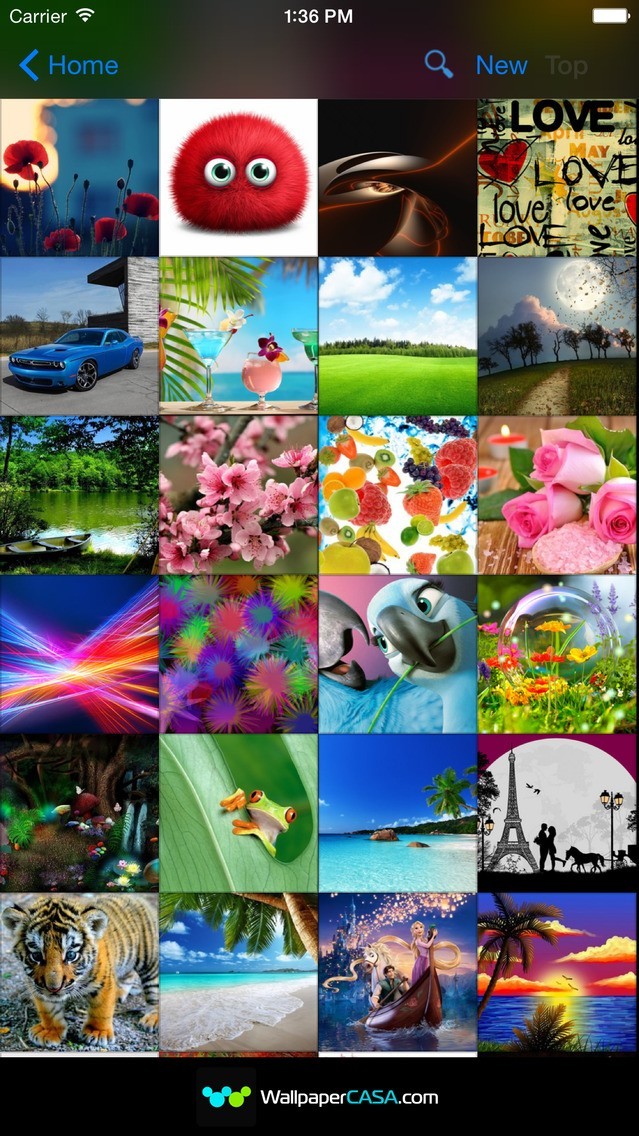The height and width of the screenshot is (1136, 639).
Task: Select the colorful light streaks wallpaper
Action: click(x=79, y=654)
